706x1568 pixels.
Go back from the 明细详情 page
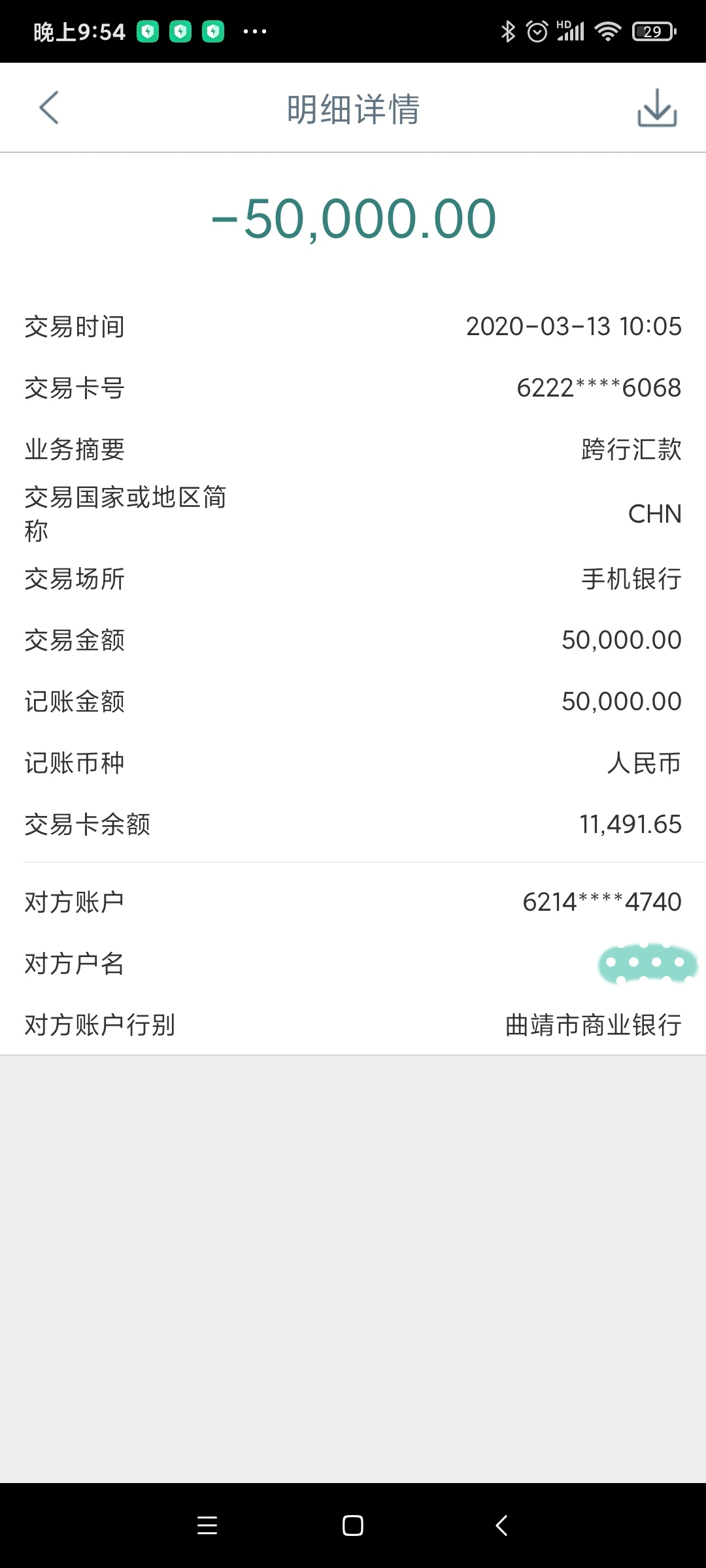(x=49, y=108)
